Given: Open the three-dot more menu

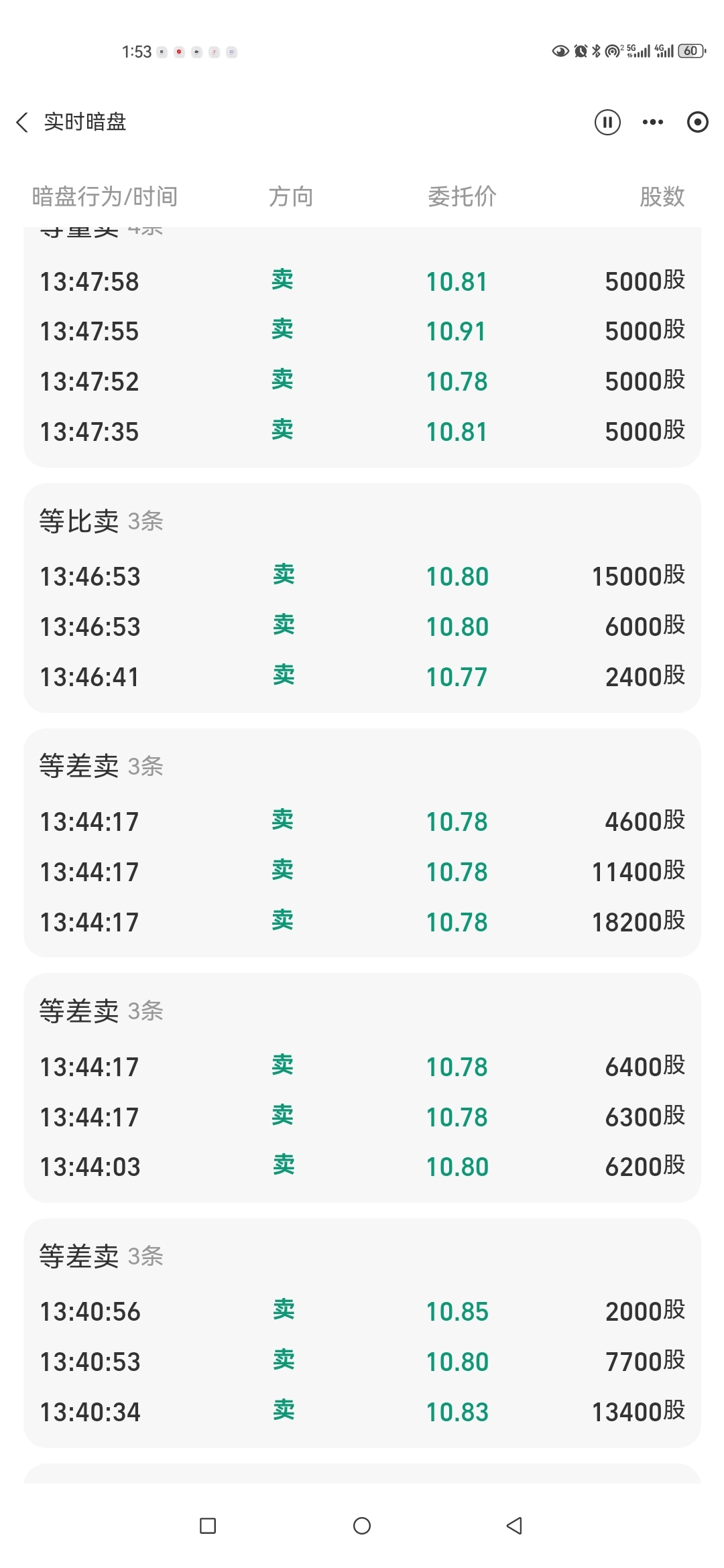Looking at the screenshot, I should [652, 122].
